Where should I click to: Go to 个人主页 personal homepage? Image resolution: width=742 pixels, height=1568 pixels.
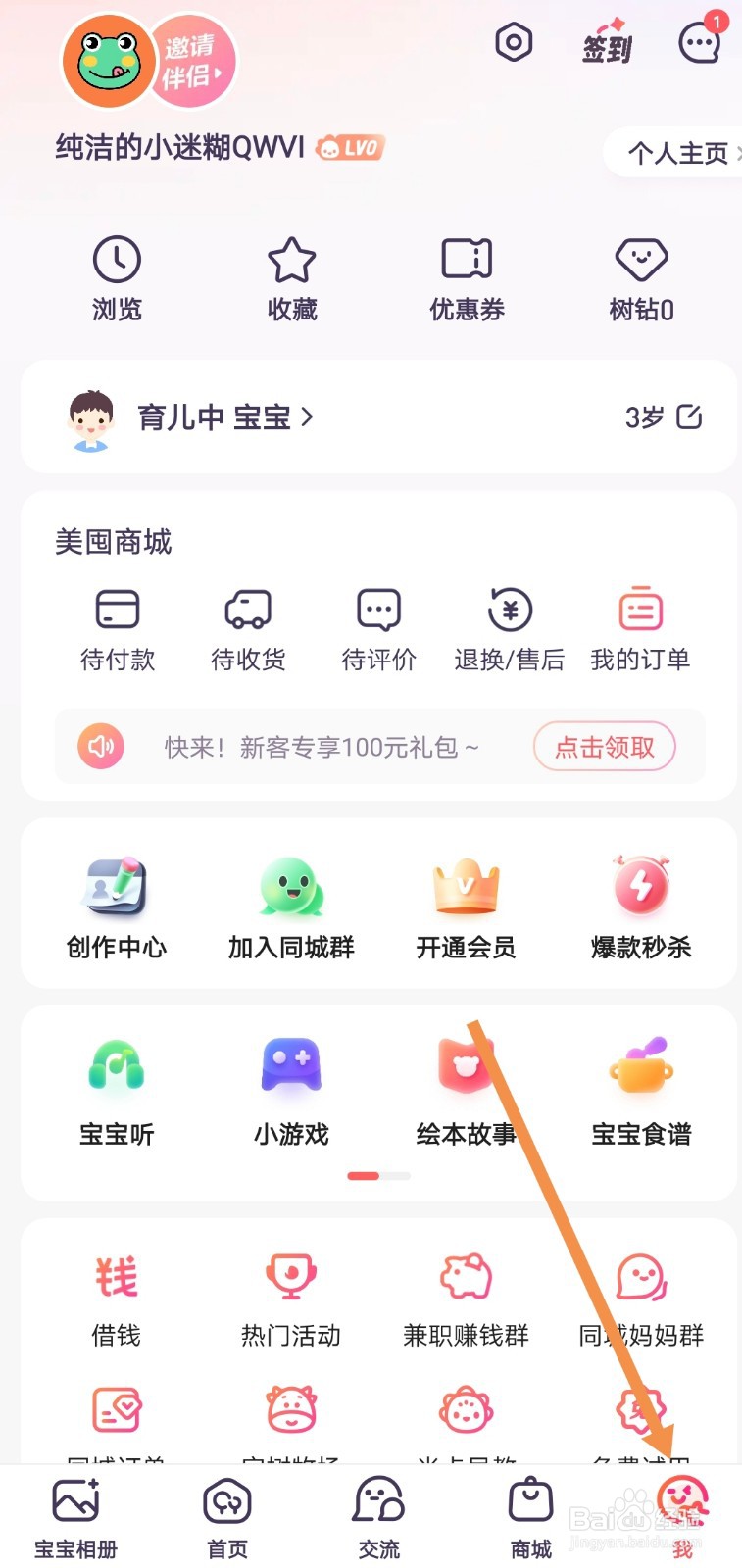click(677, 153)
